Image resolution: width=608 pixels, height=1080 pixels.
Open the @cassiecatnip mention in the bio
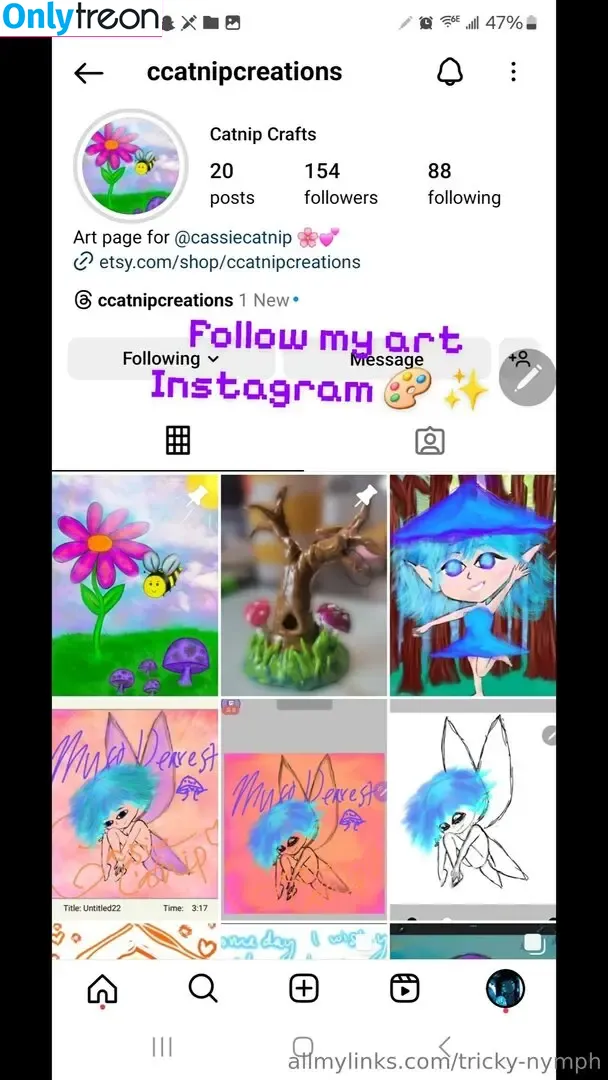[233, 237]
